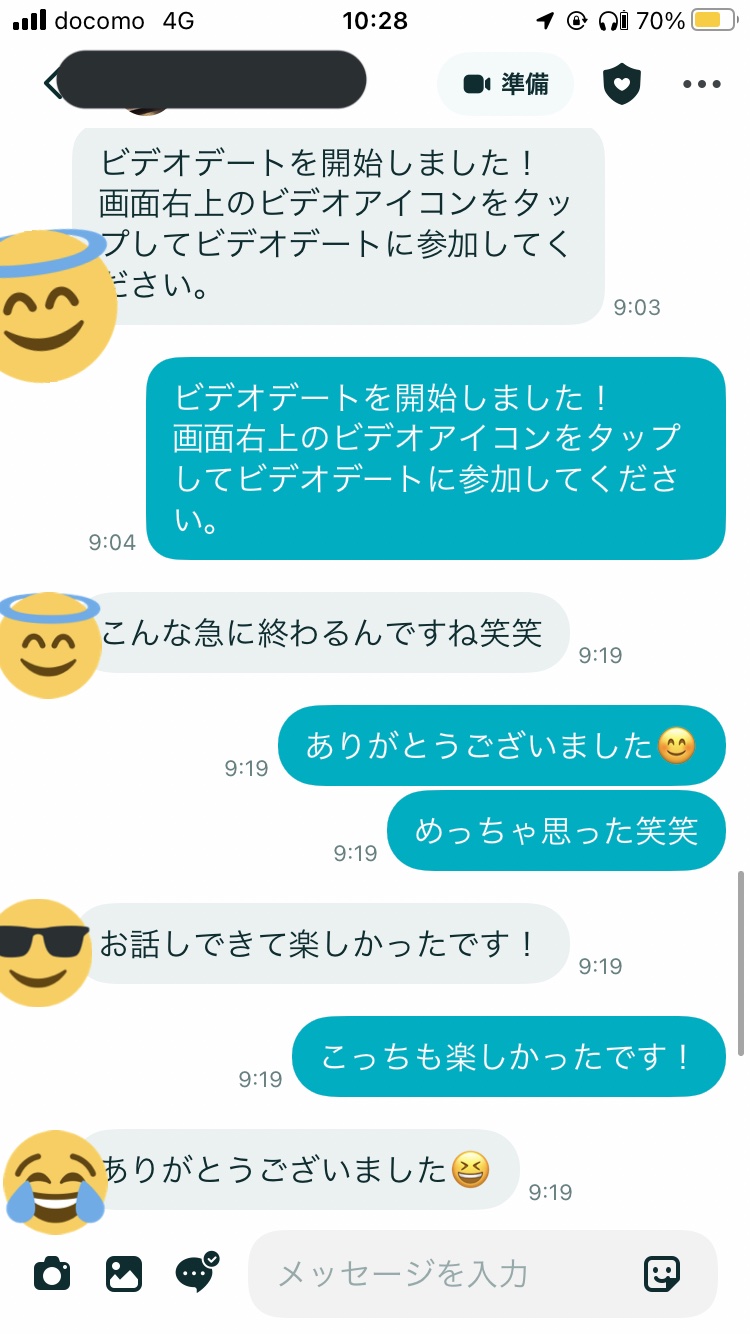Viewport: 750px width, 1334px height.
Task: Go back using the top-left arrow
Action: click(50, 83)
